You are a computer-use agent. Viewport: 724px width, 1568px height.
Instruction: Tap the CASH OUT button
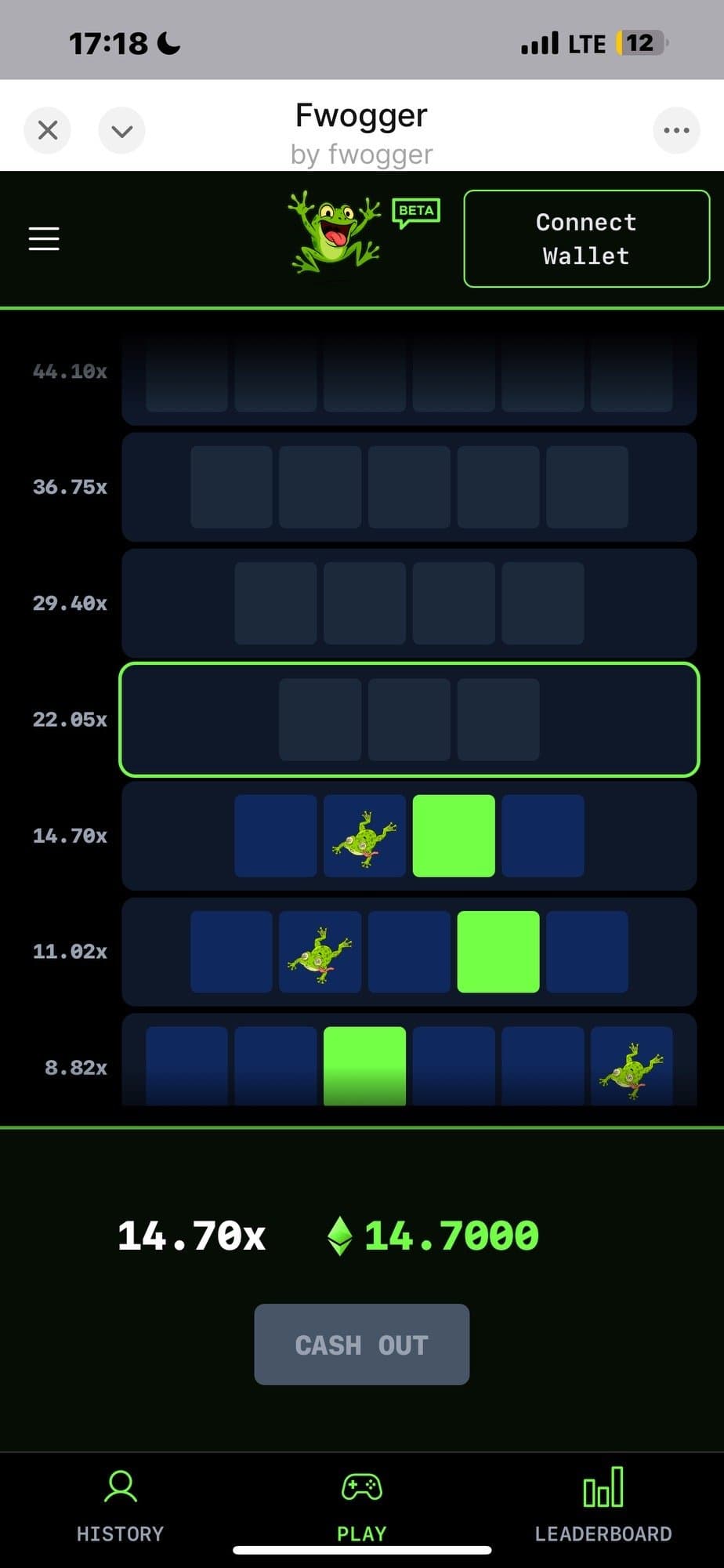(361, 1345)
